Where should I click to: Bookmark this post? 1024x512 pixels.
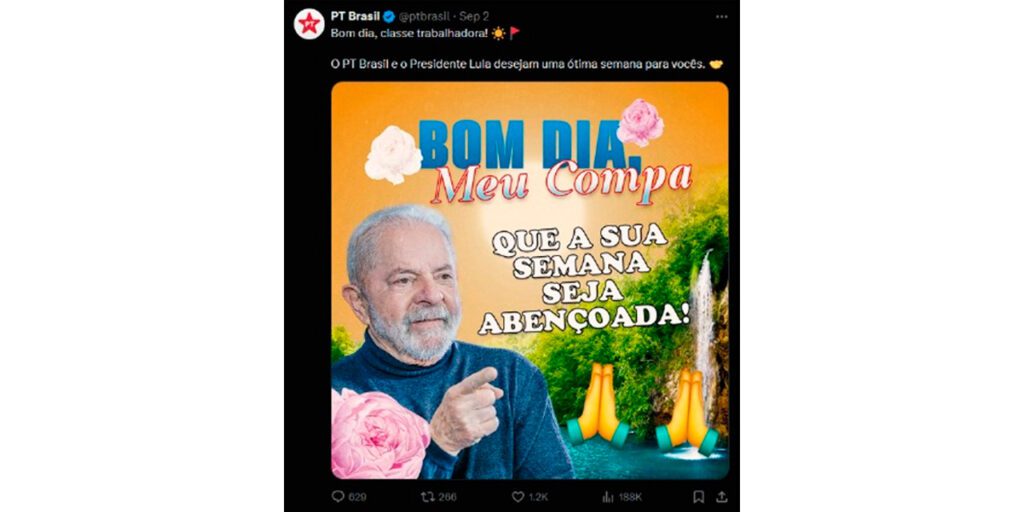coord(698,496)
